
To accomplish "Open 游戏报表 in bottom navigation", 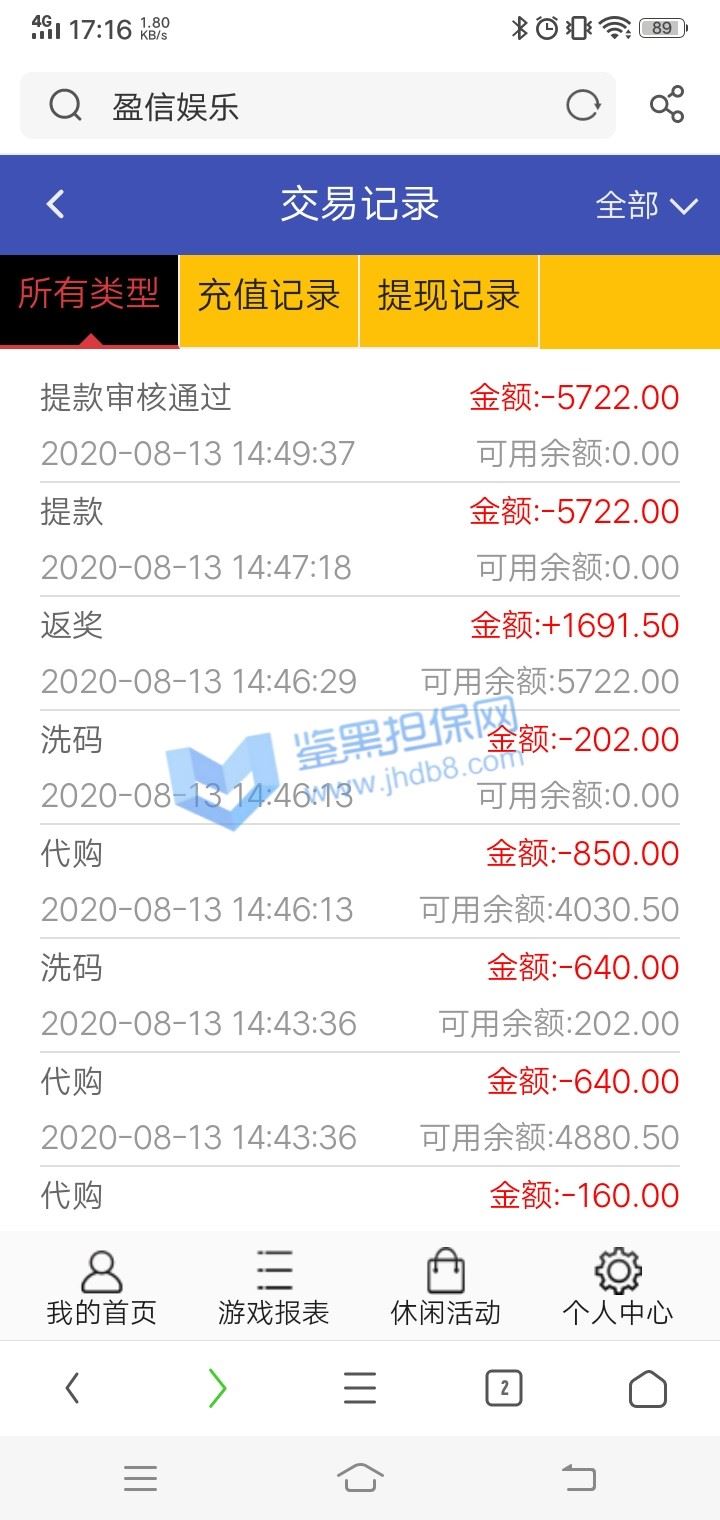I will [273, 1287].
